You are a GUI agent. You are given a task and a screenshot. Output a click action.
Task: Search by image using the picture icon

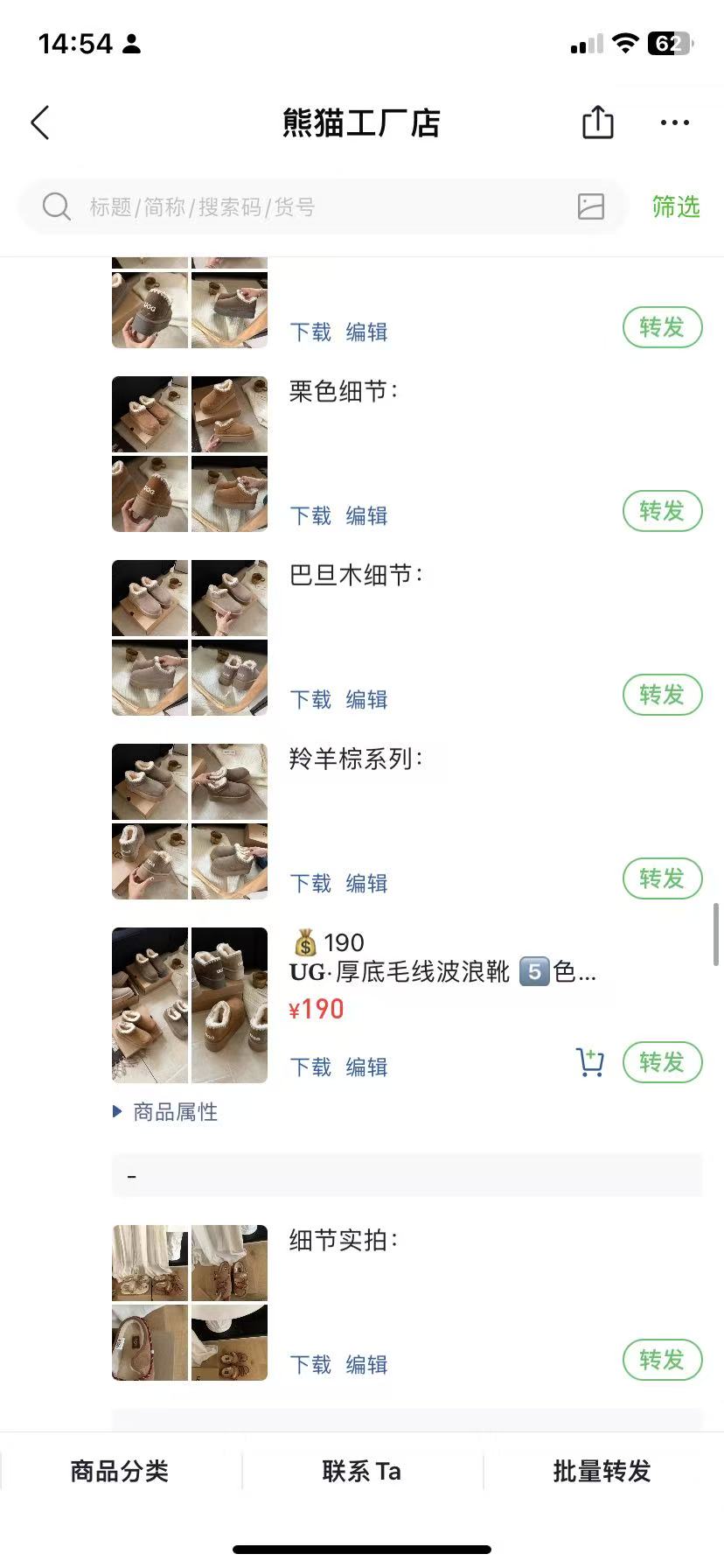[591, 206]
